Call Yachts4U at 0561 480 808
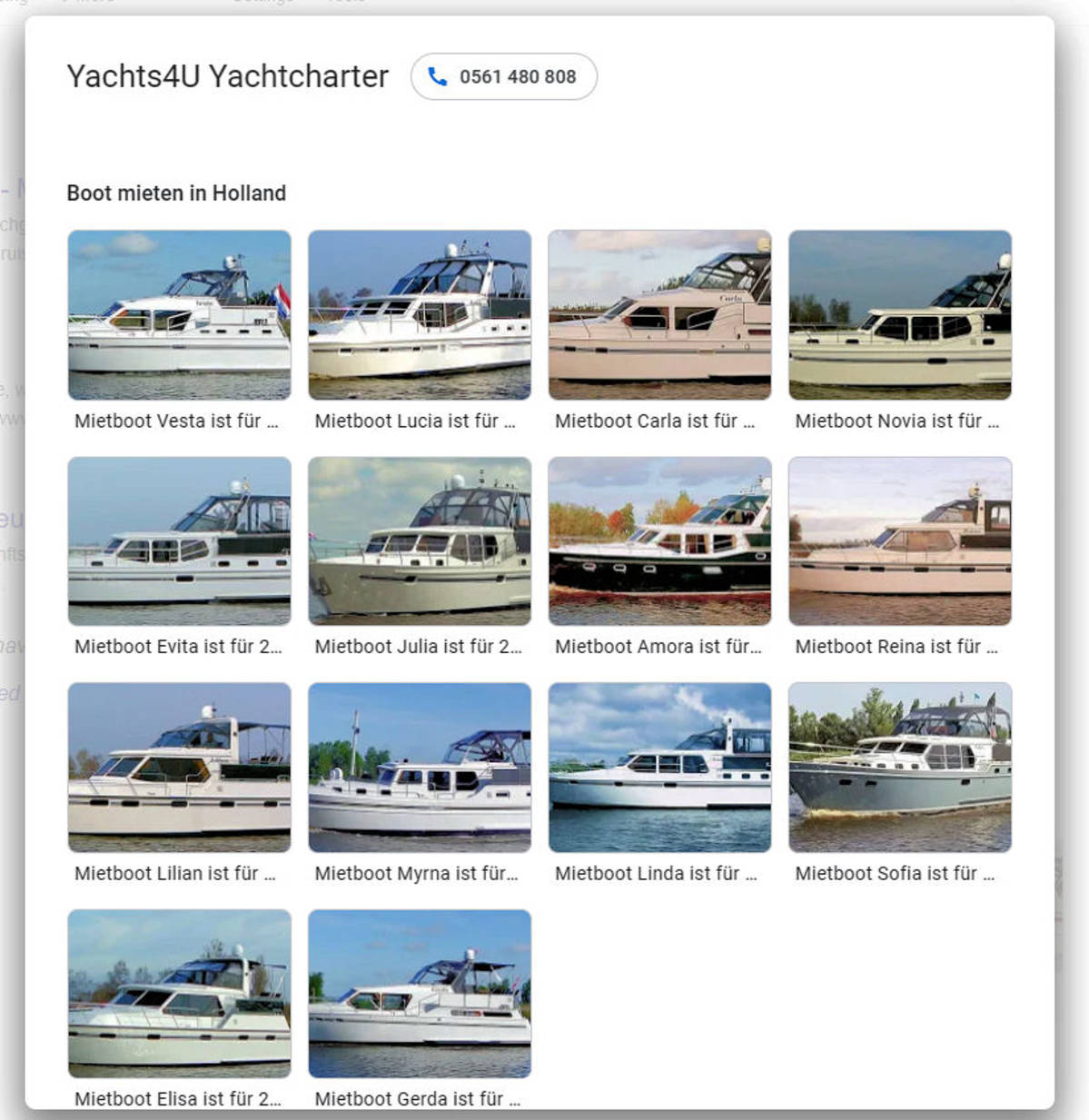The image size is (1089, 1120). [x=504, y=77]
